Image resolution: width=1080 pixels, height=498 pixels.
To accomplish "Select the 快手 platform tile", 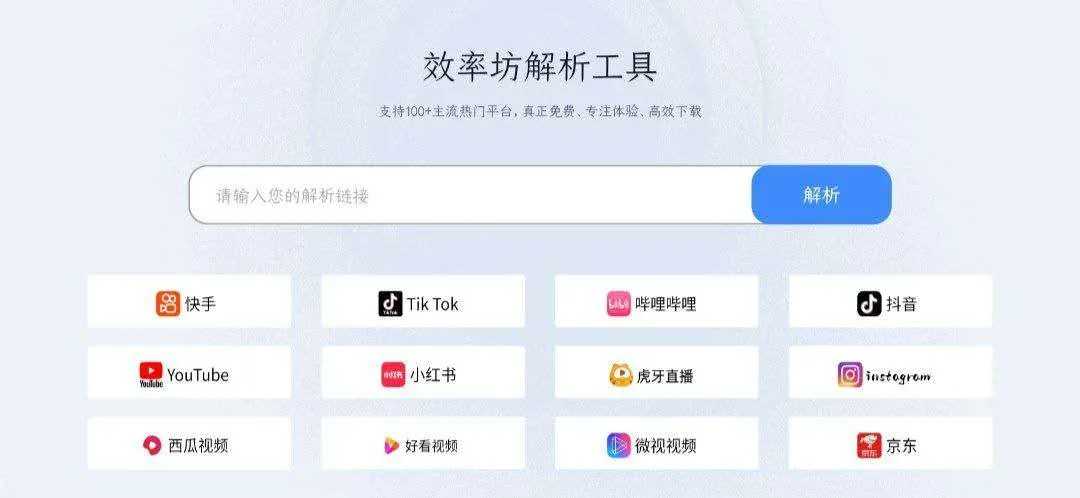I will point(189,302).
